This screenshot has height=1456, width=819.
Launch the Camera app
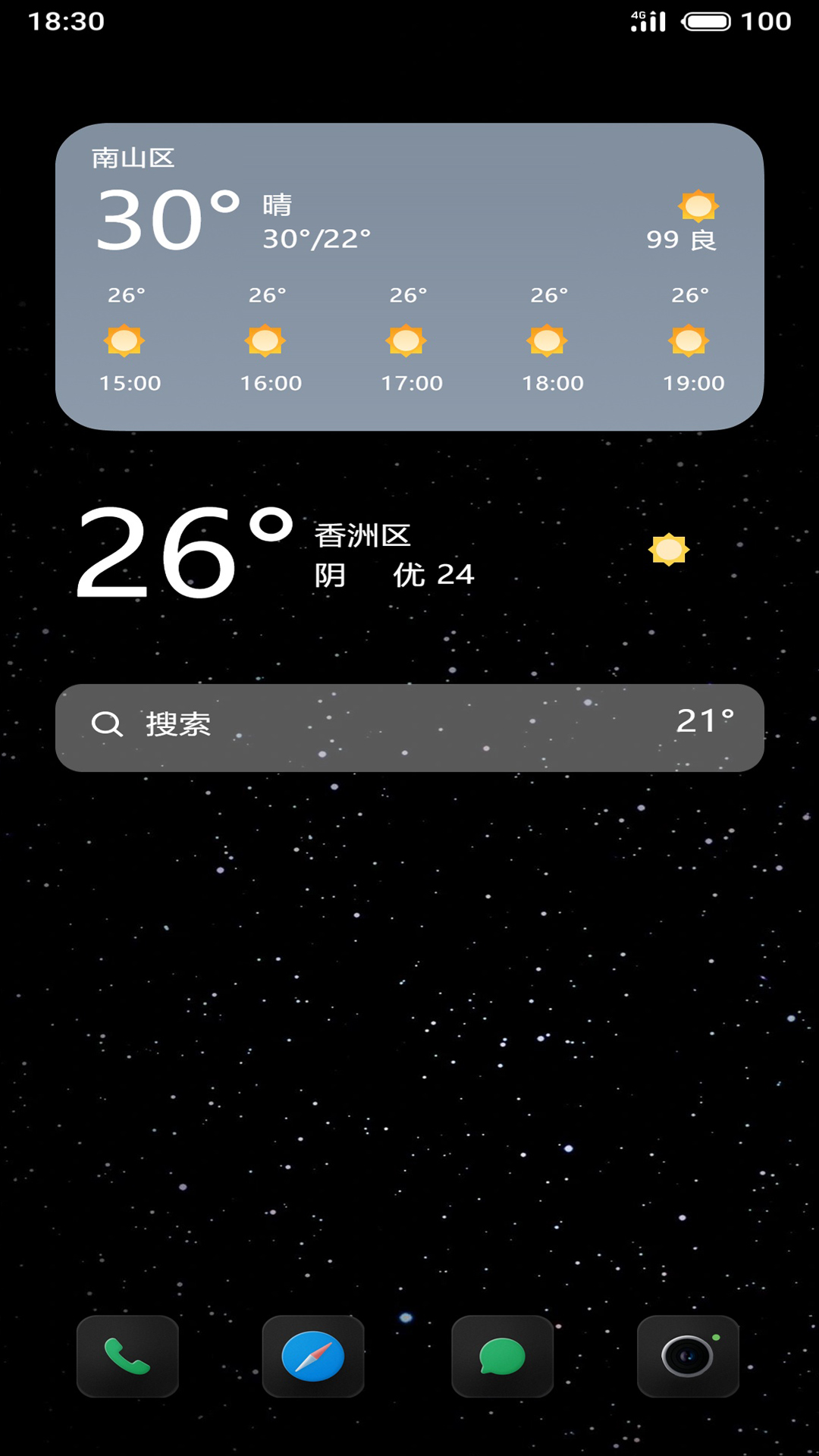[x=688, y=1356]
